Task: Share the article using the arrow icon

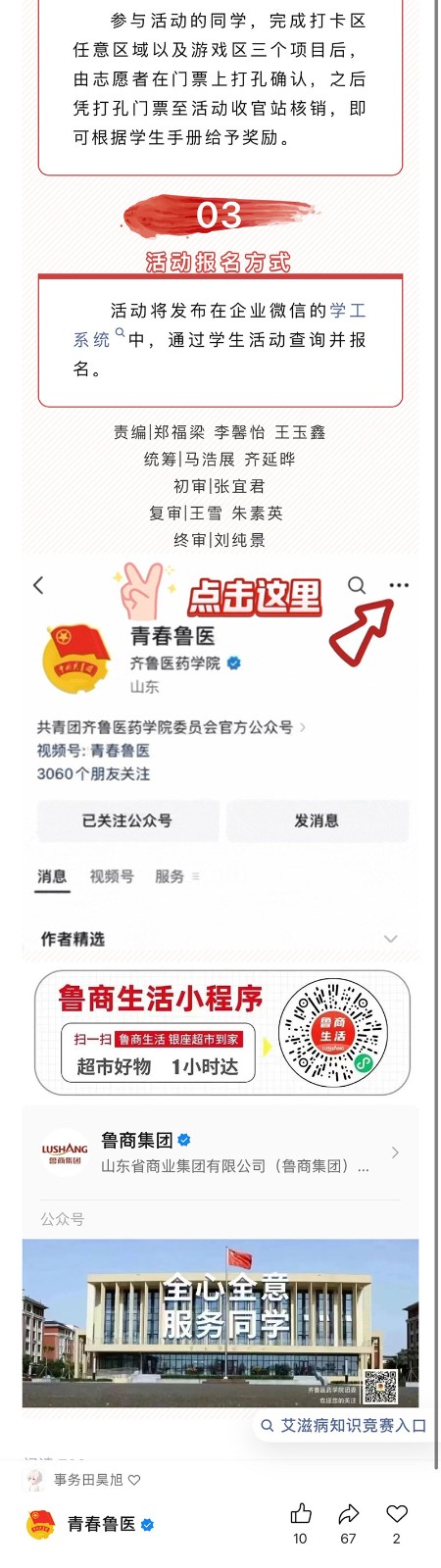Action: (348, 1513)
